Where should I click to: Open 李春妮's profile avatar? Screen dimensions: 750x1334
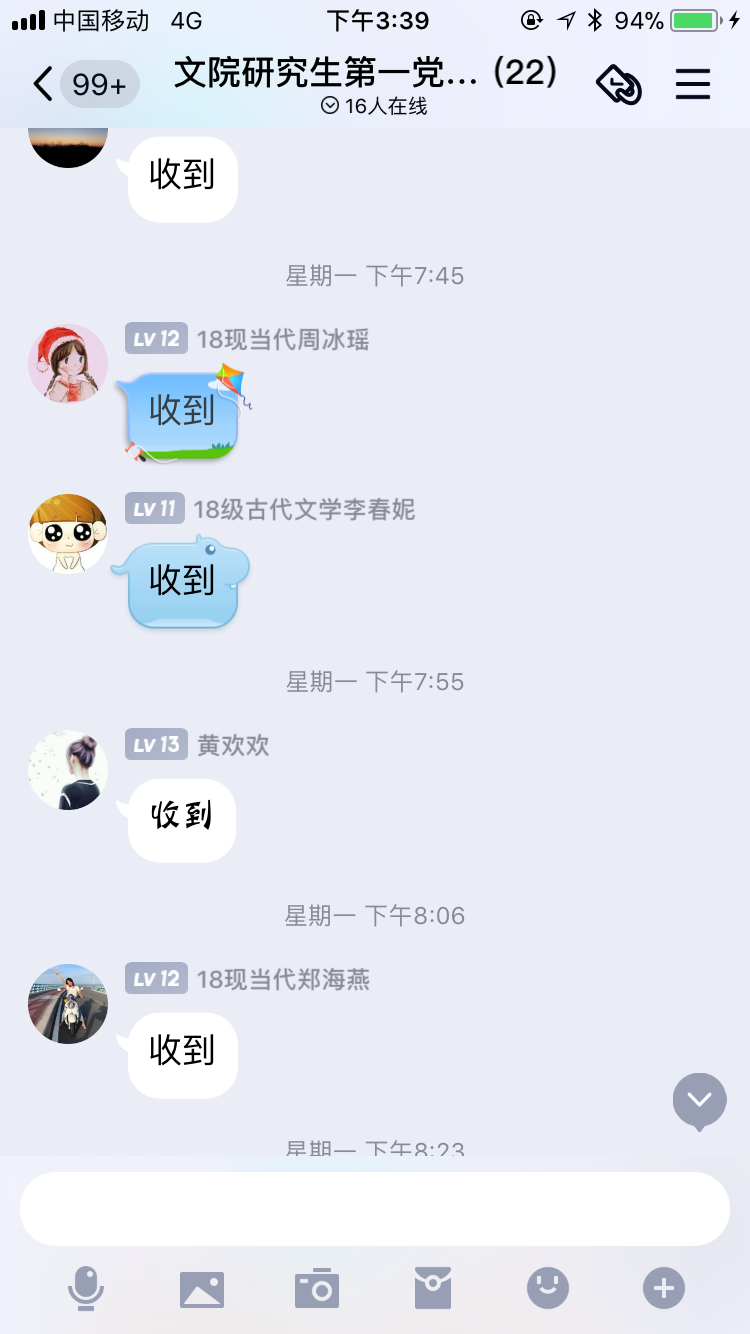pos(68,534)
